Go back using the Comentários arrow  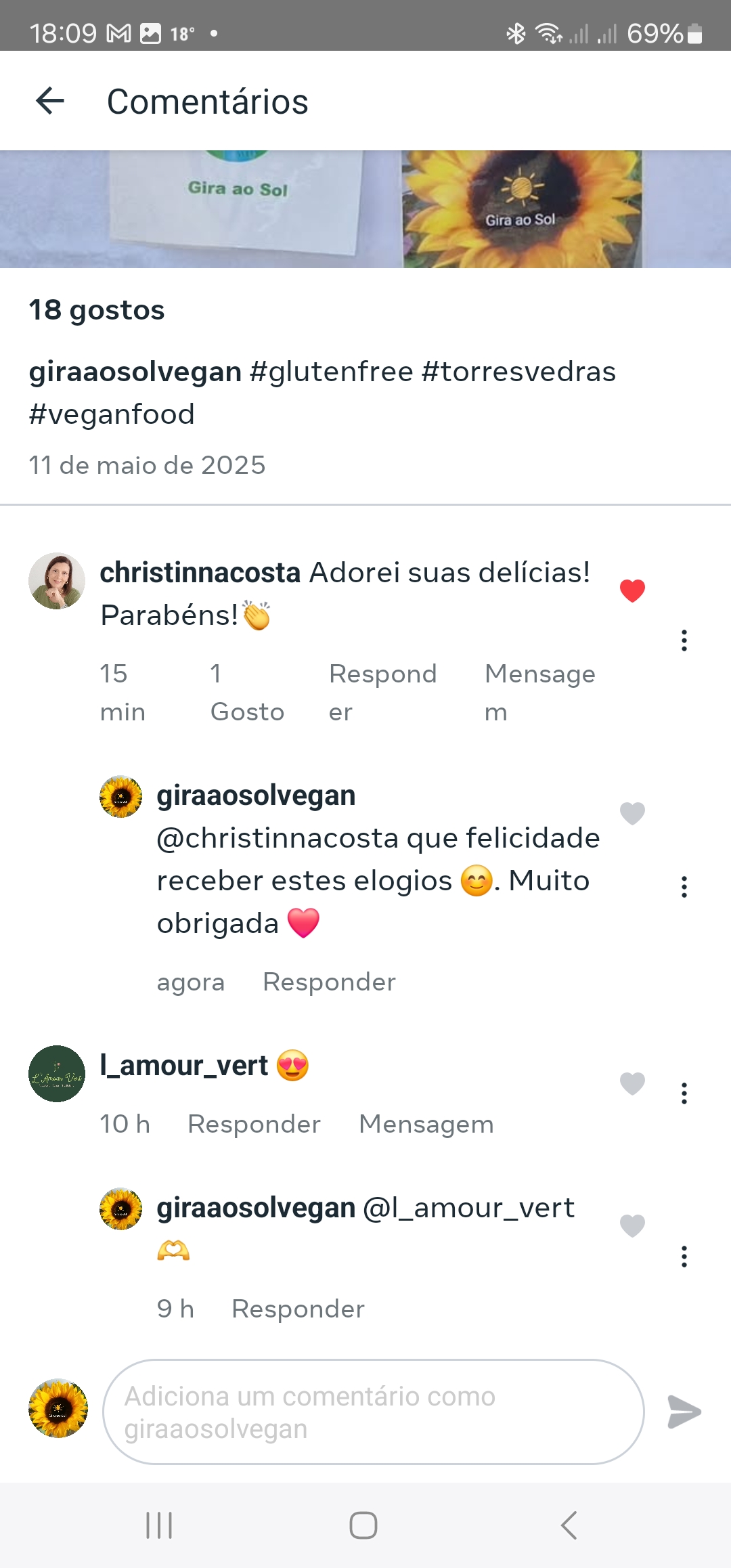[x=50, y=102]
